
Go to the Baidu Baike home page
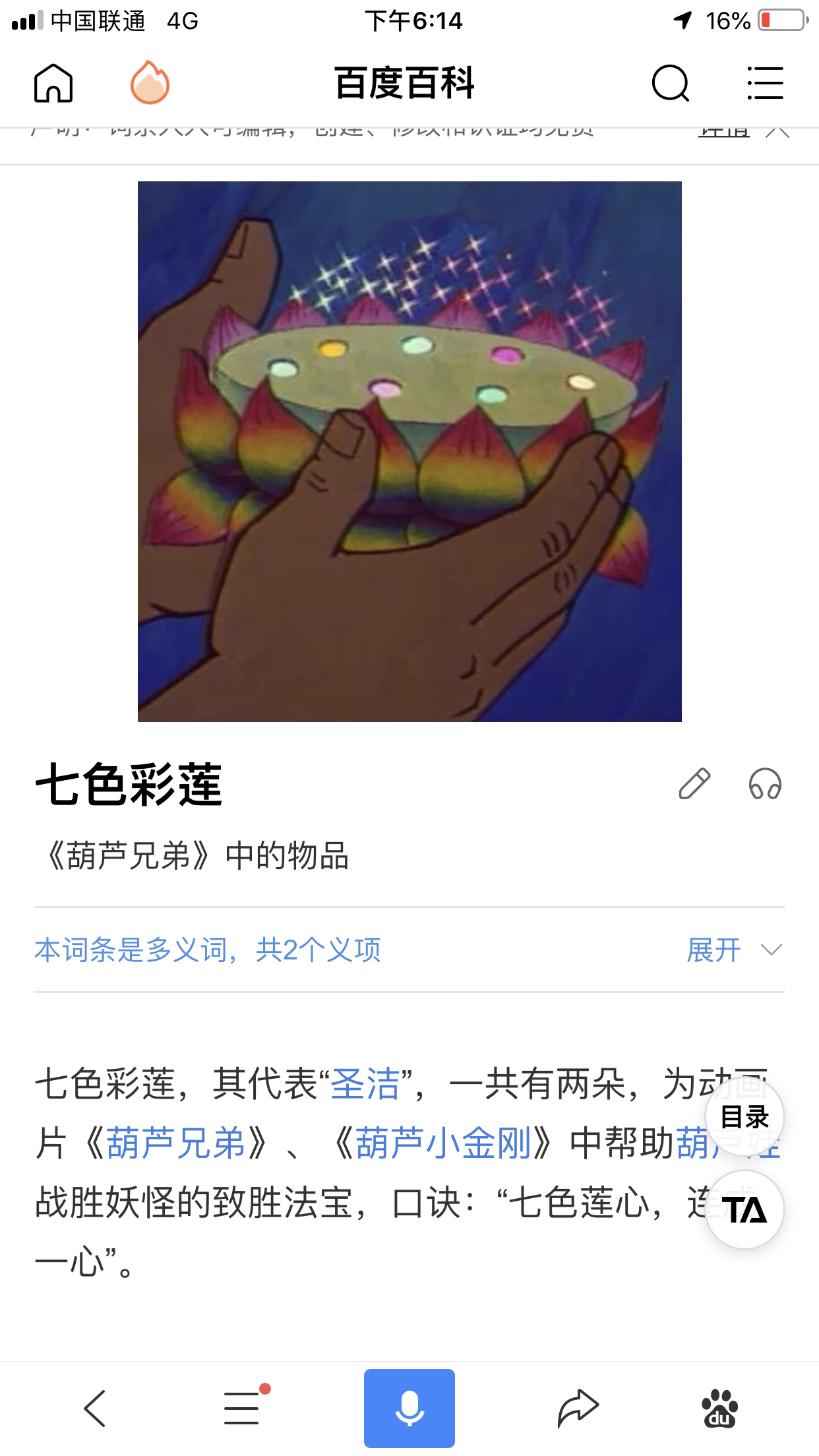(53, 83)
